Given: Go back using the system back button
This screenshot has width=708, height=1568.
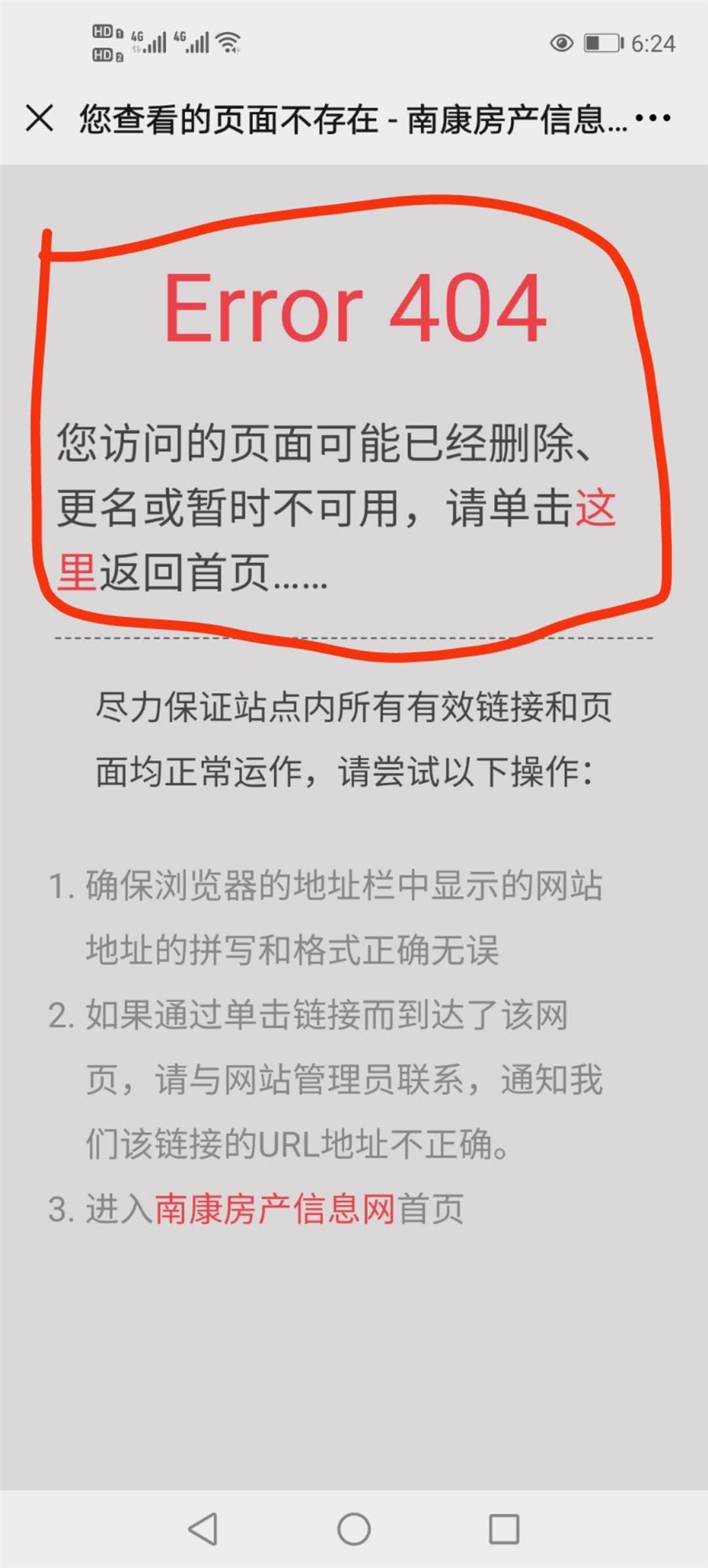Looking at the screenshot, I should coord(203,1529).
